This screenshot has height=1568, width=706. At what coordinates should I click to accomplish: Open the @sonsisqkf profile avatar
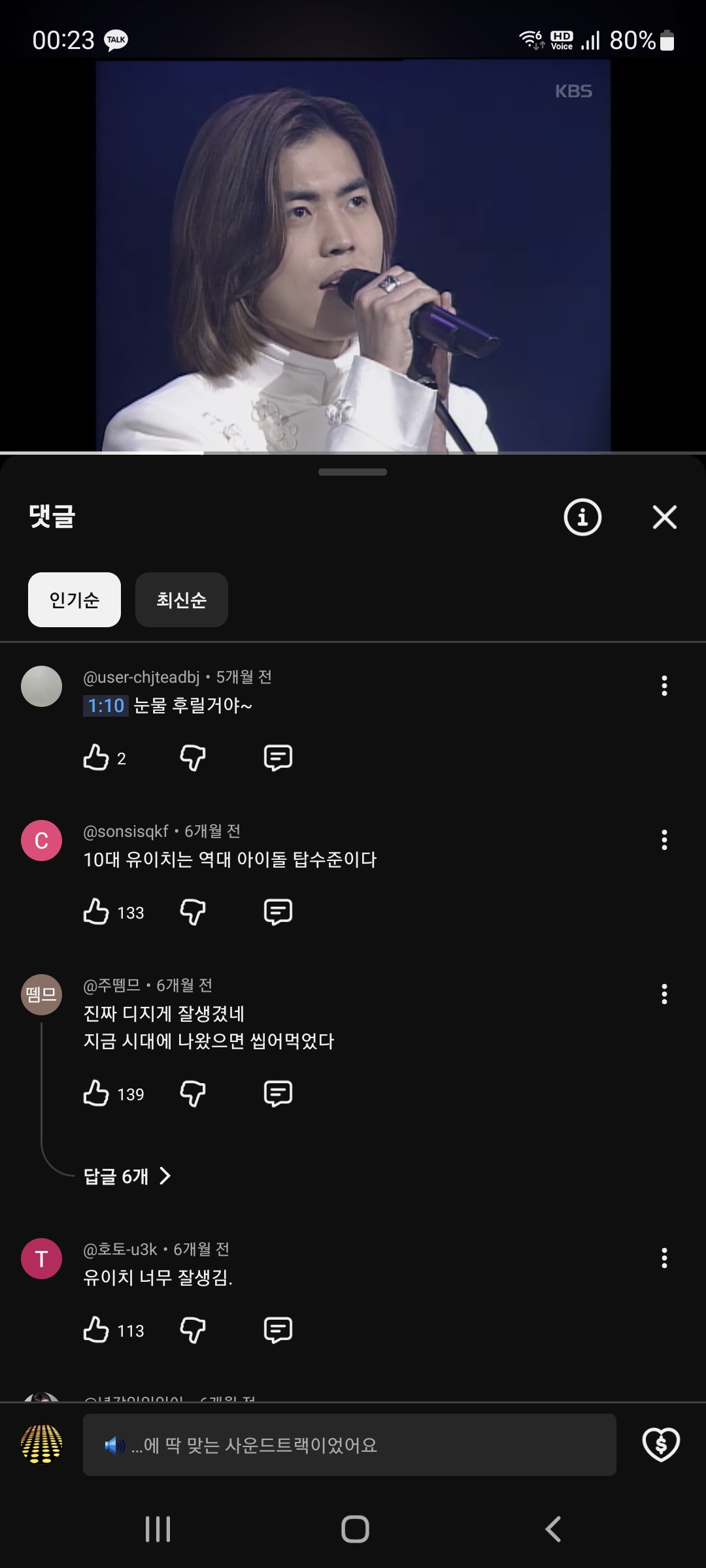tap(41, 840)
